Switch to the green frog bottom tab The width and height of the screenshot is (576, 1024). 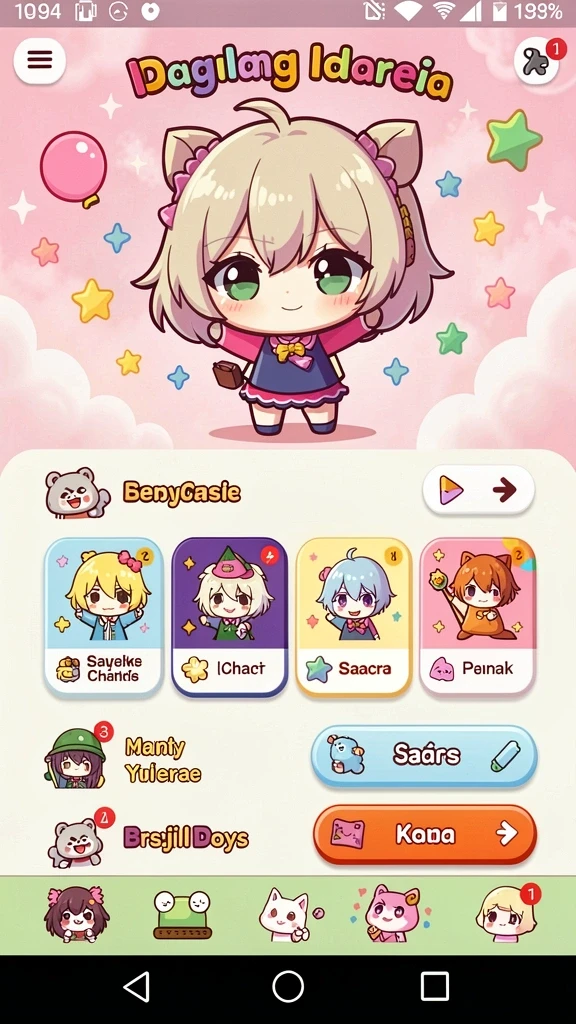coord(182,915)
